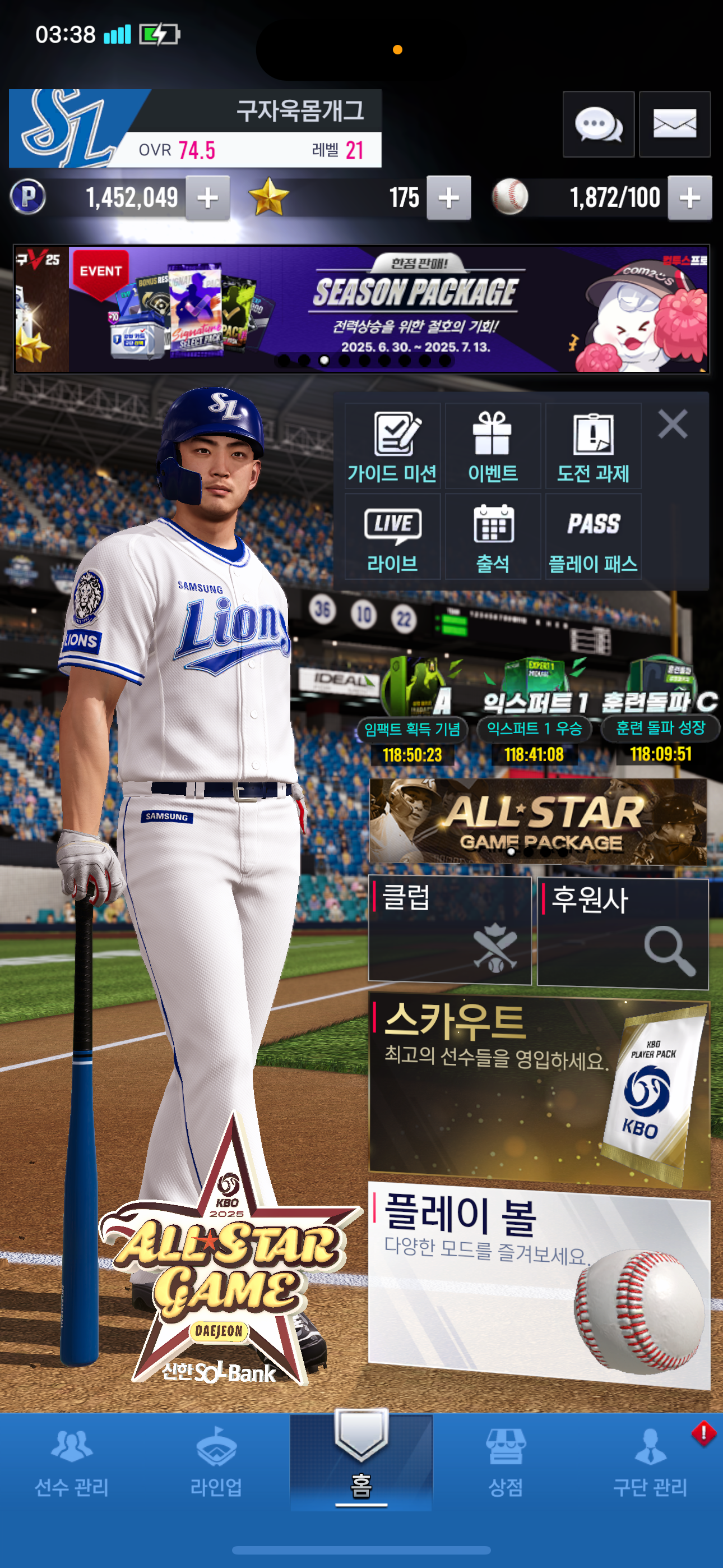
Task: Open 출석 attendance calendar
Action: (x=492, y=536)
